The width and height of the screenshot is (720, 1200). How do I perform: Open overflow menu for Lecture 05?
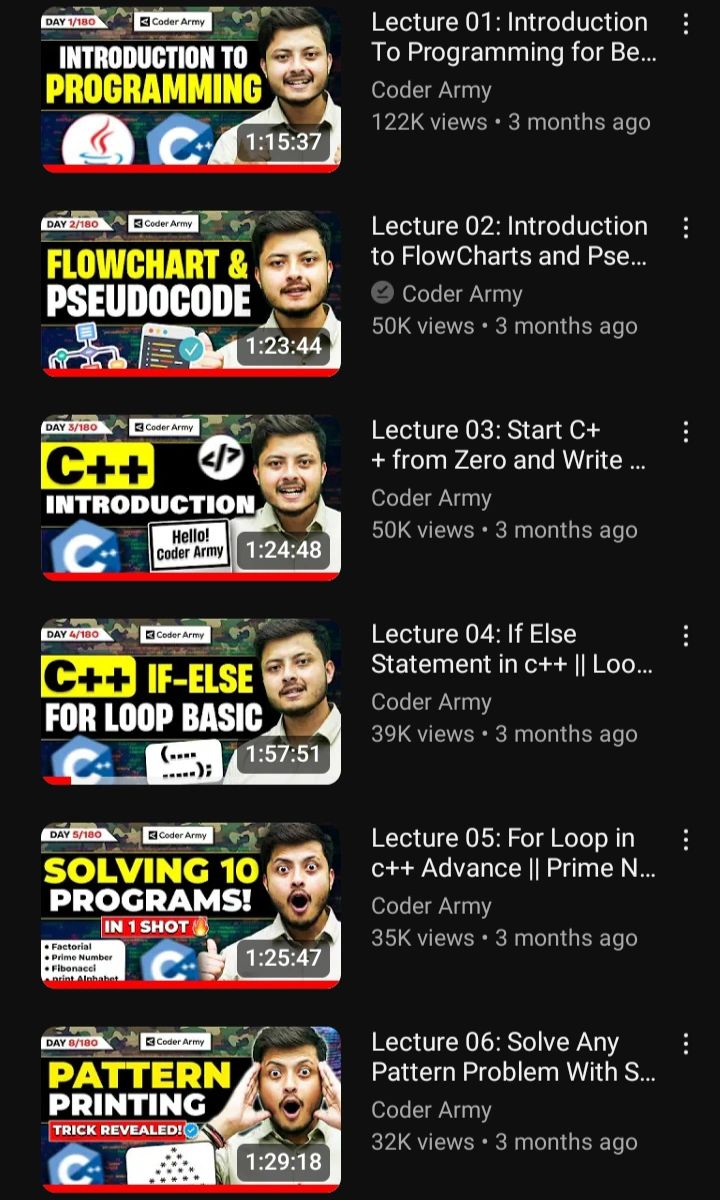click(685, 840)
